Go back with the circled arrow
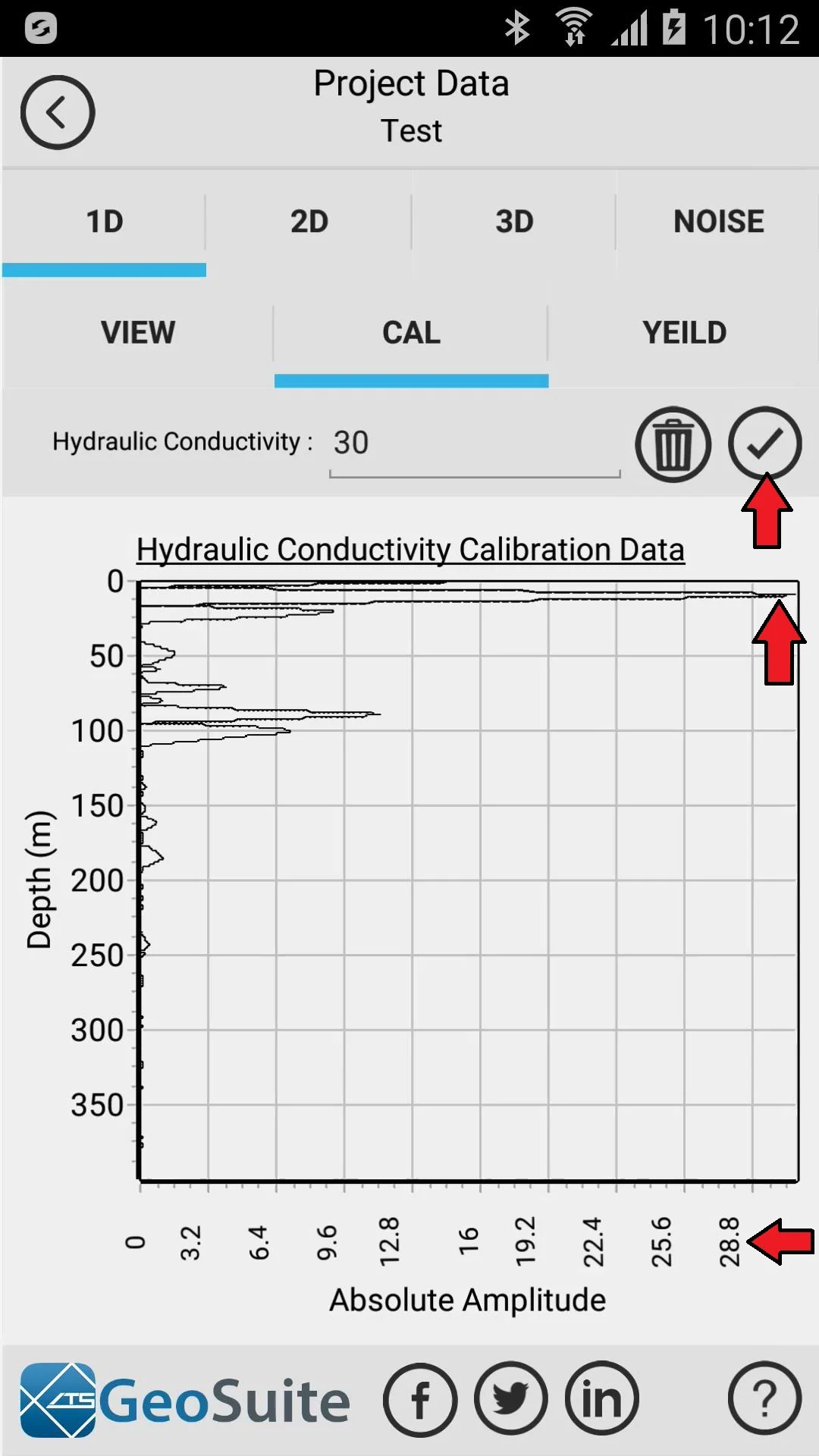The width and height of the screenshot is (819, 1456). [x=58, y=112]
